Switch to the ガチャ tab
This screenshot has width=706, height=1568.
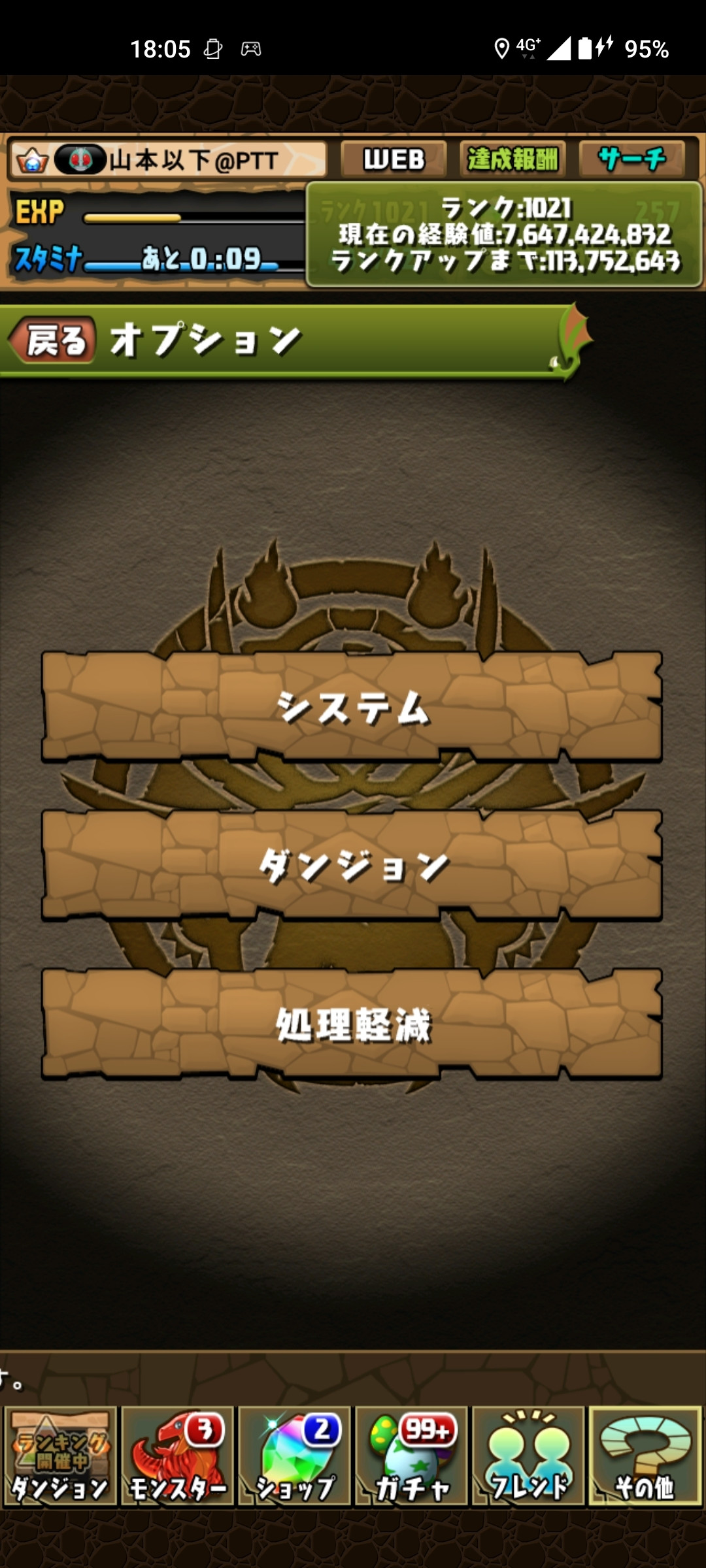tap(411, 1456)
